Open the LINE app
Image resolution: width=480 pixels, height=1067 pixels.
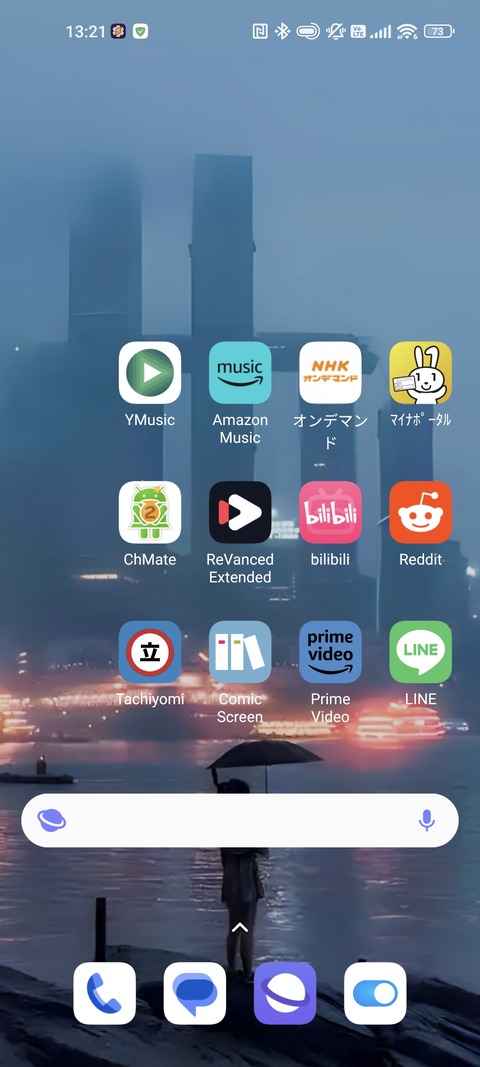pyautogui.click(x=420, y=652)
